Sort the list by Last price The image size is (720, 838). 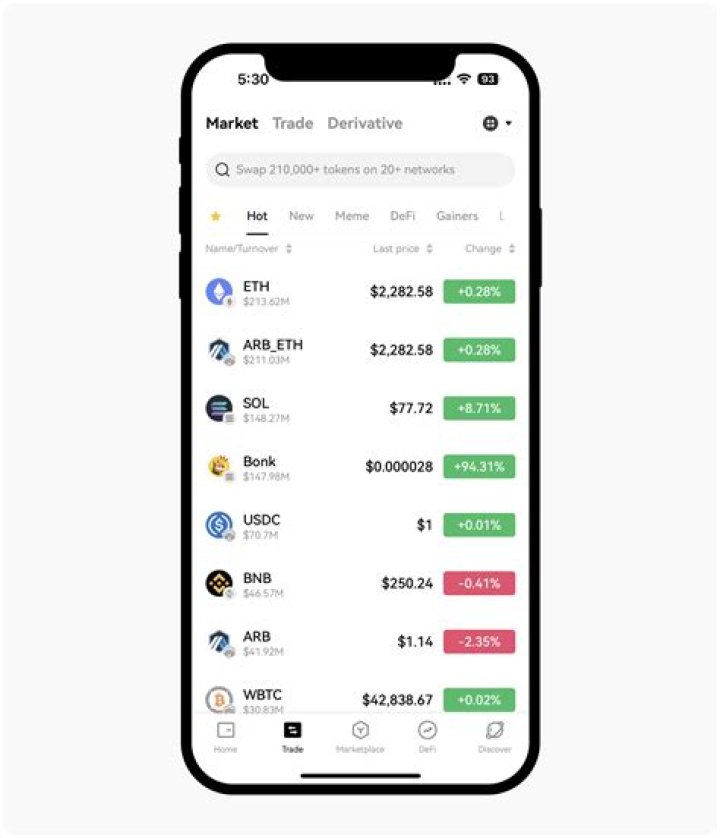point(403,248)
